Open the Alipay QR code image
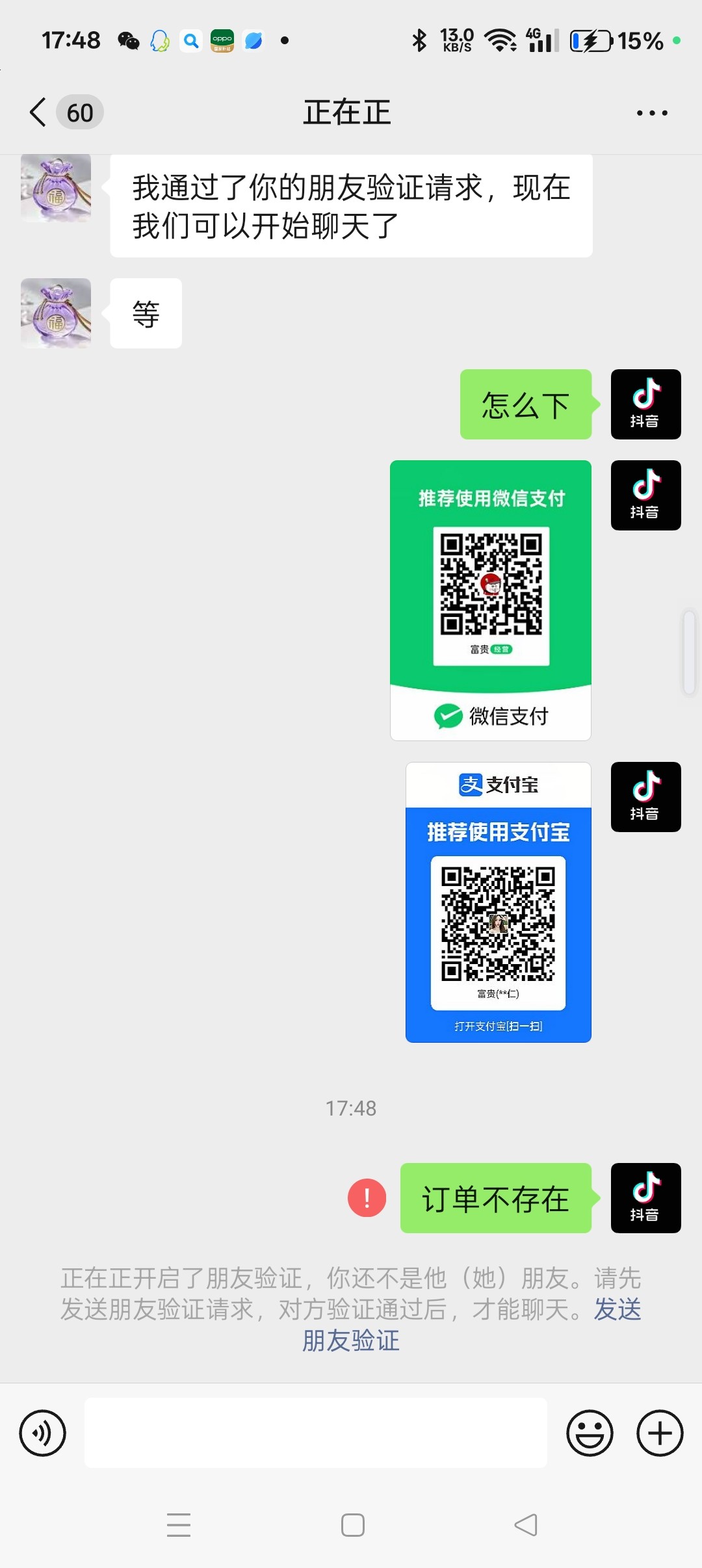This screenshot has width=702, height=1568. (x=499, y=902)
